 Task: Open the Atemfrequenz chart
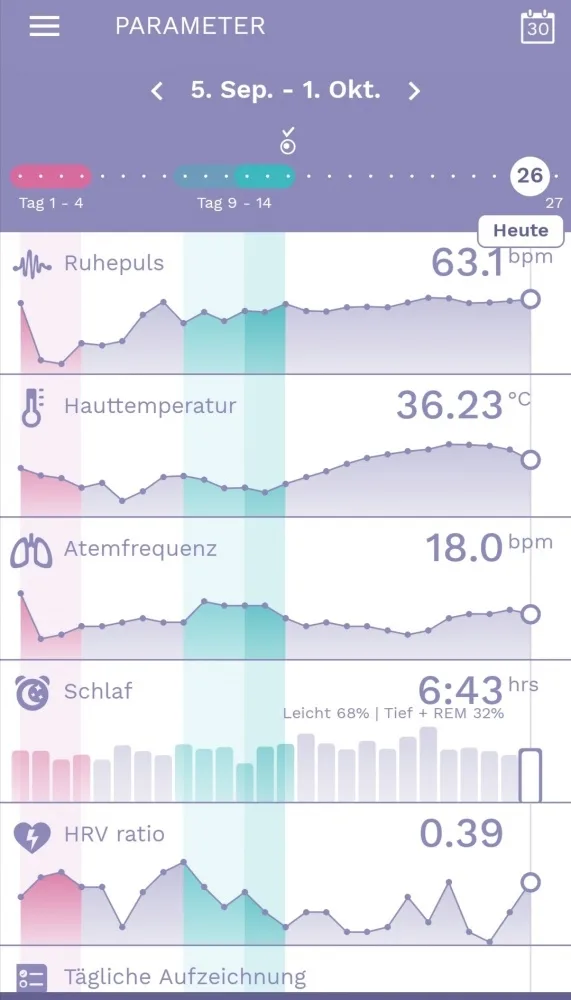[x=285, y=589]
